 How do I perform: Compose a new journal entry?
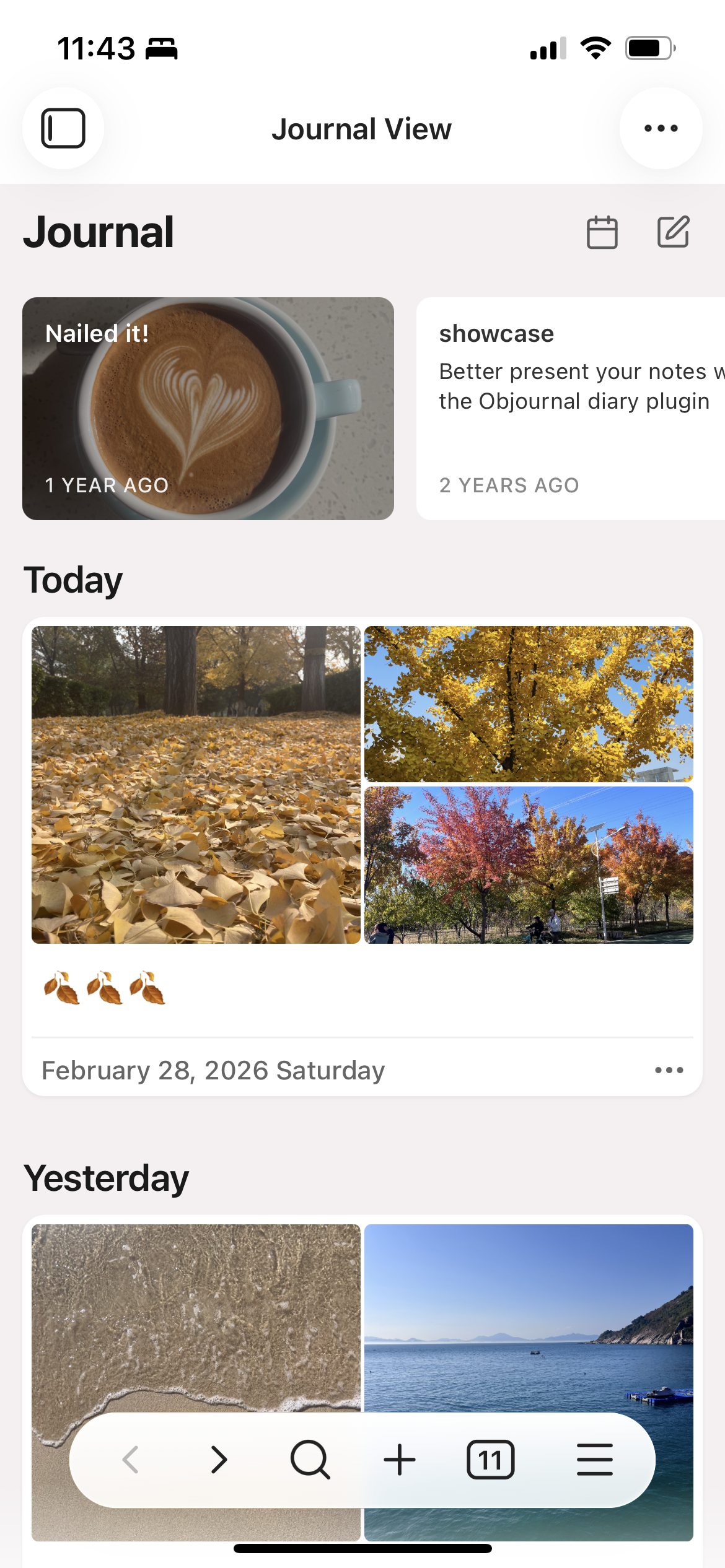(x=673, y=232)
